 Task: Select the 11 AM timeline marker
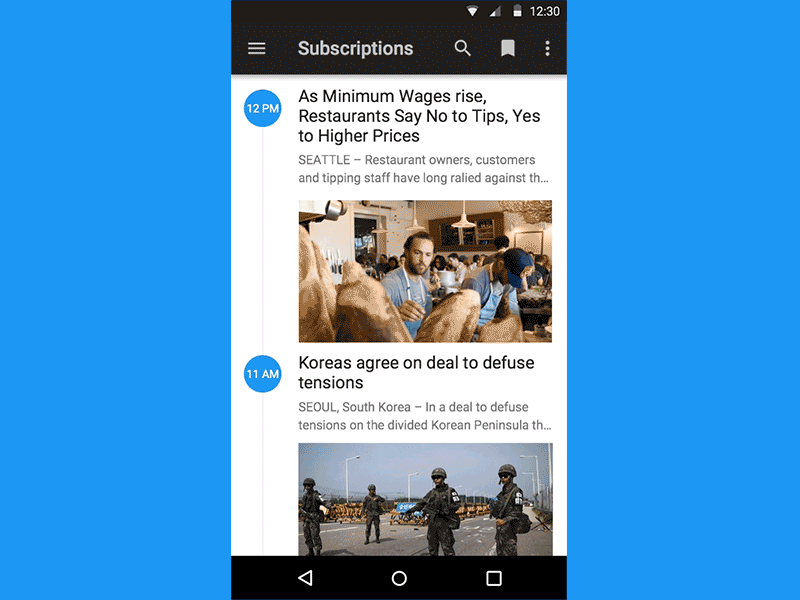pos(263,374)
